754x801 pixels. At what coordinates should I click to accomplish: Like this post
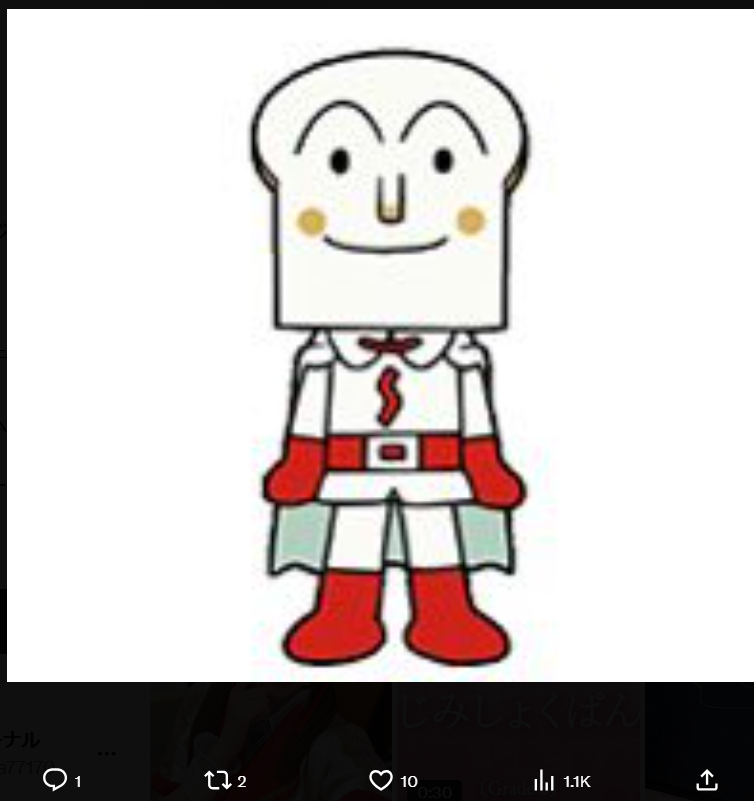381,780
